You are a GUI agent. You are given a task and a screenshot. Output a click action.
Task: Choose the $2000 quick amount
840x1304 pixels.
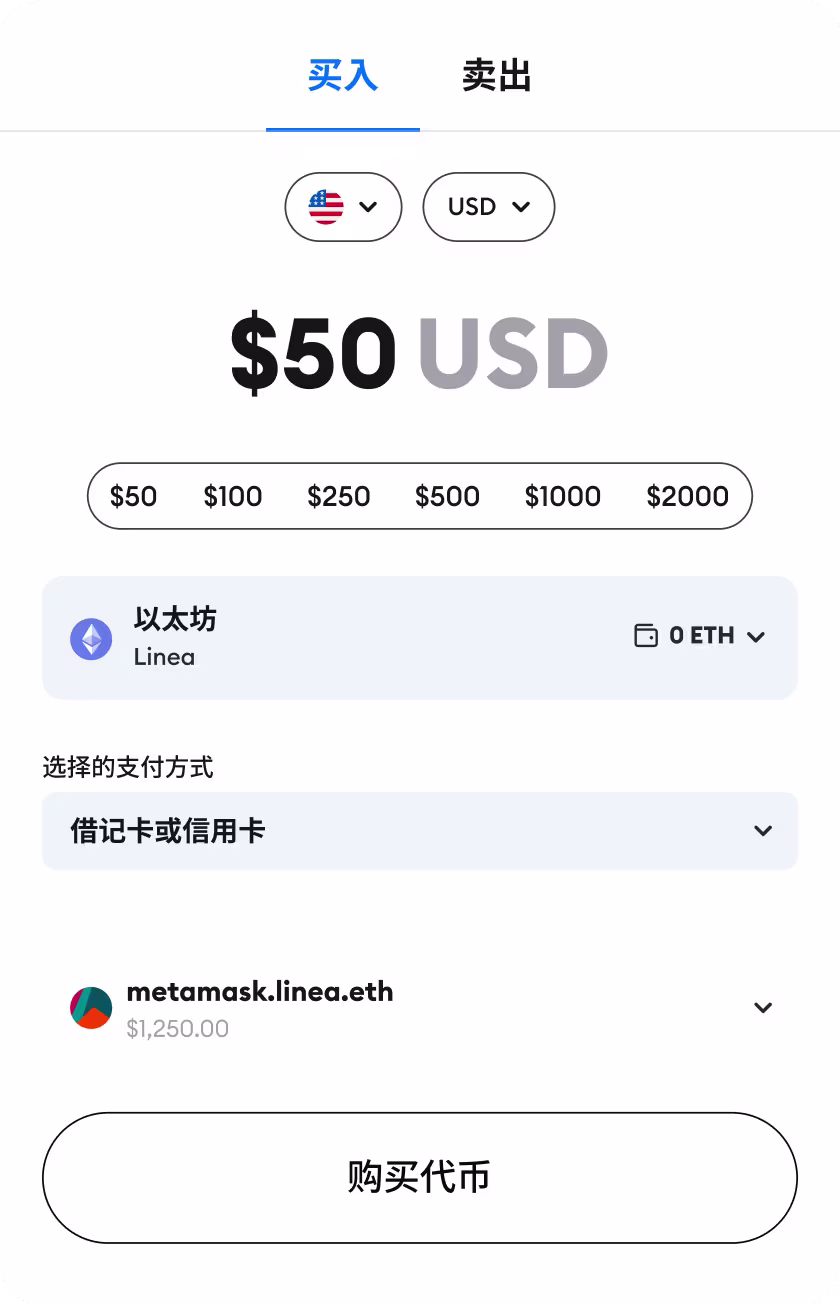click(688, 496)
